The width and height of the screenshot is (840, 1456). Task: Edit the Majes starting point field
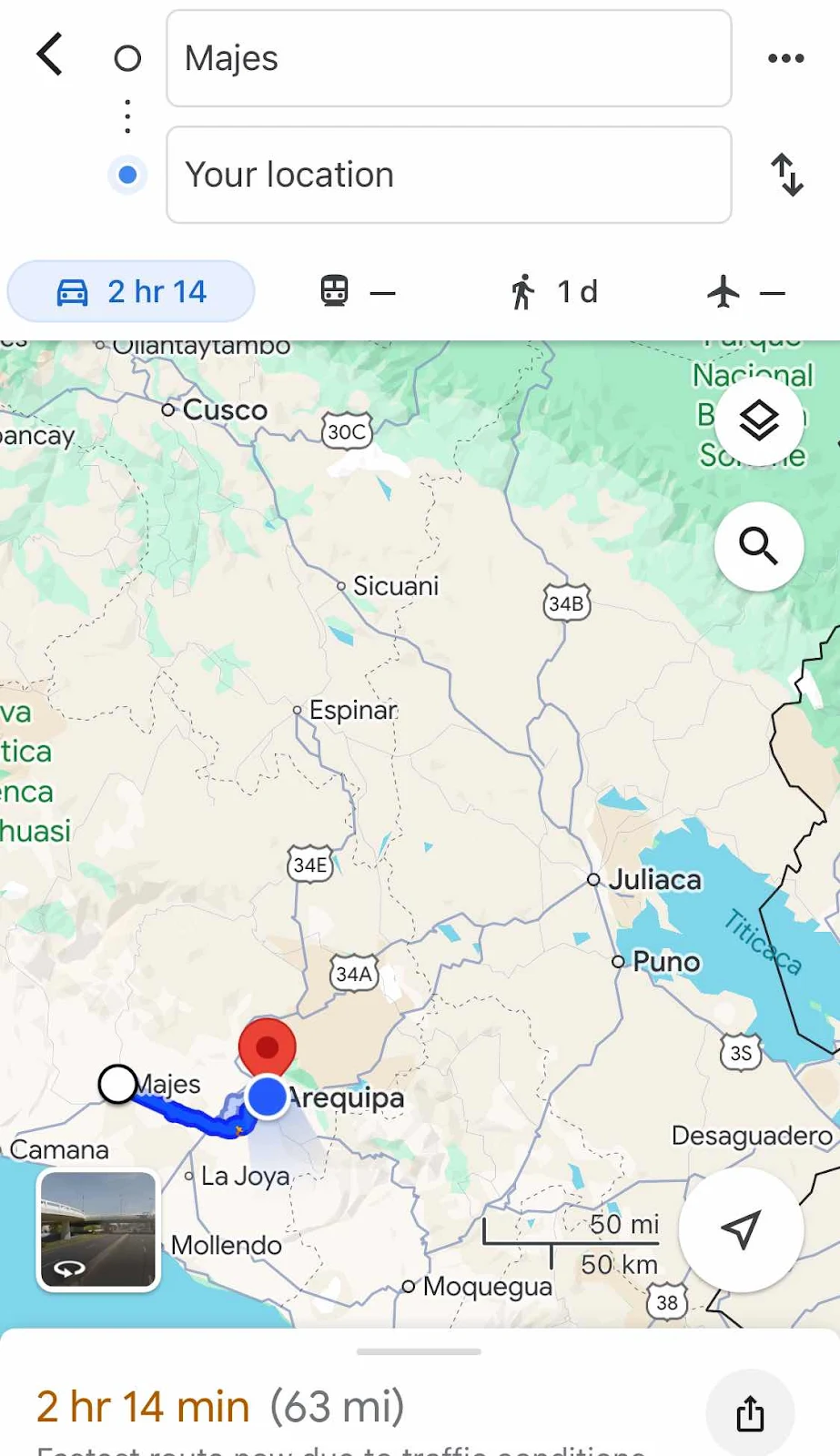click(x=449, y=58)
